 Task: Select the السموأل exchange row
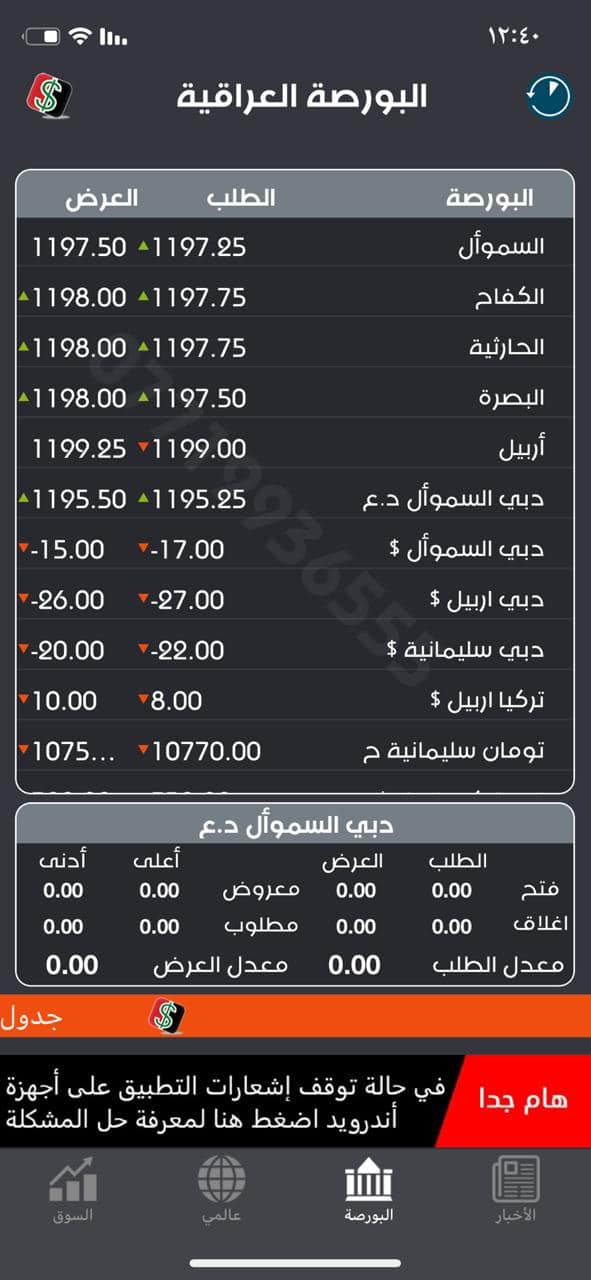tap(295, 247)
